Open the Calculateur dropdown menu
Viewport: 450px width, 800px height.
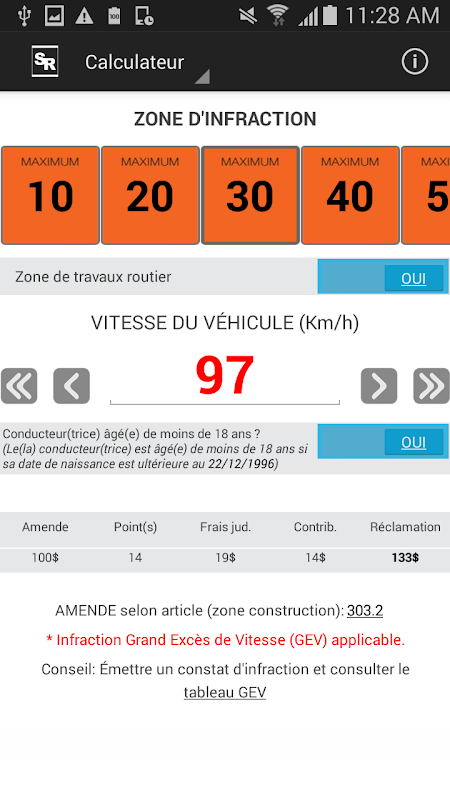146,62
